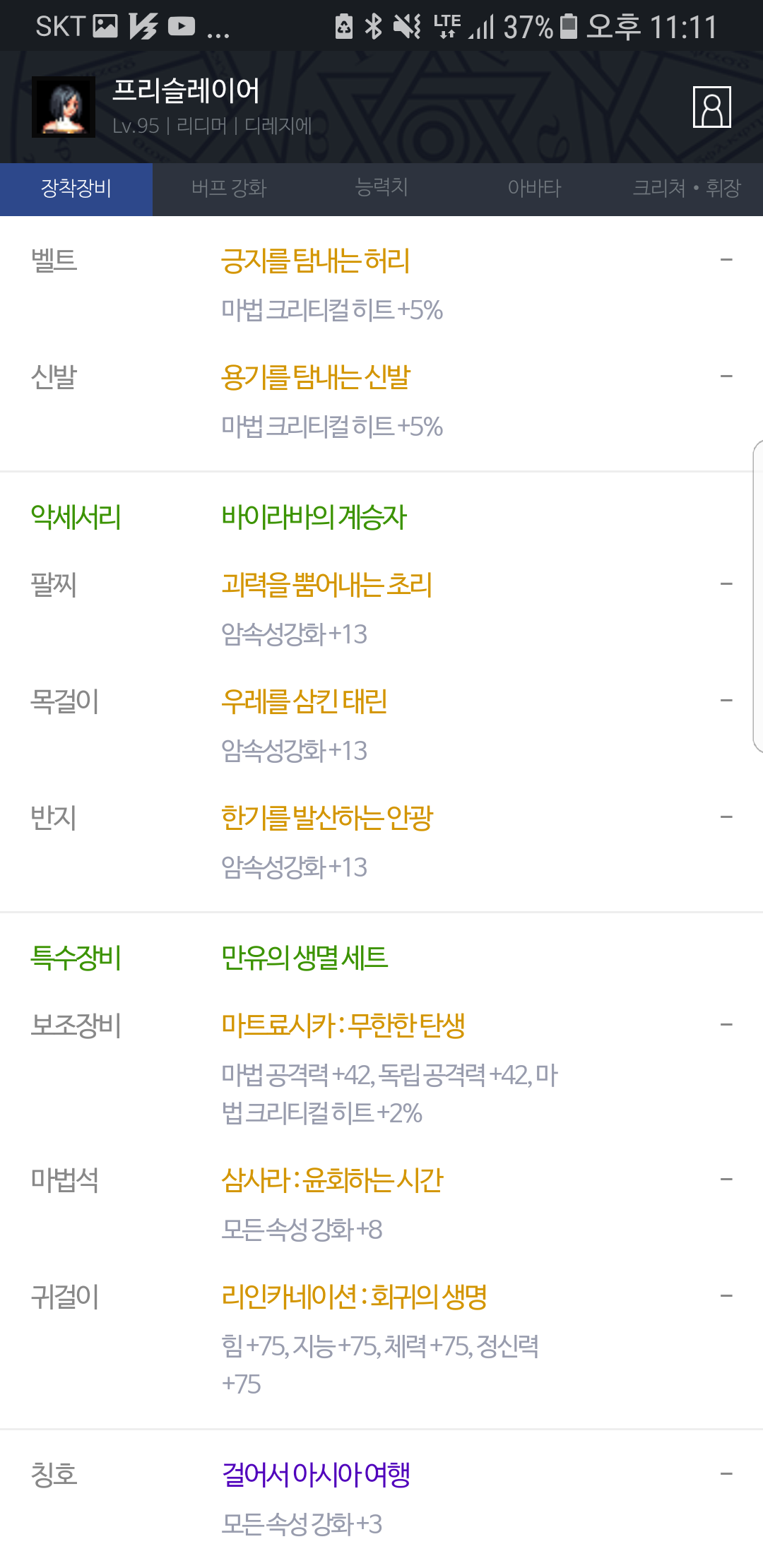Collapse the 긍지를 탐내는 허리 belt row

pyautogui.click(x=726, y=260)
